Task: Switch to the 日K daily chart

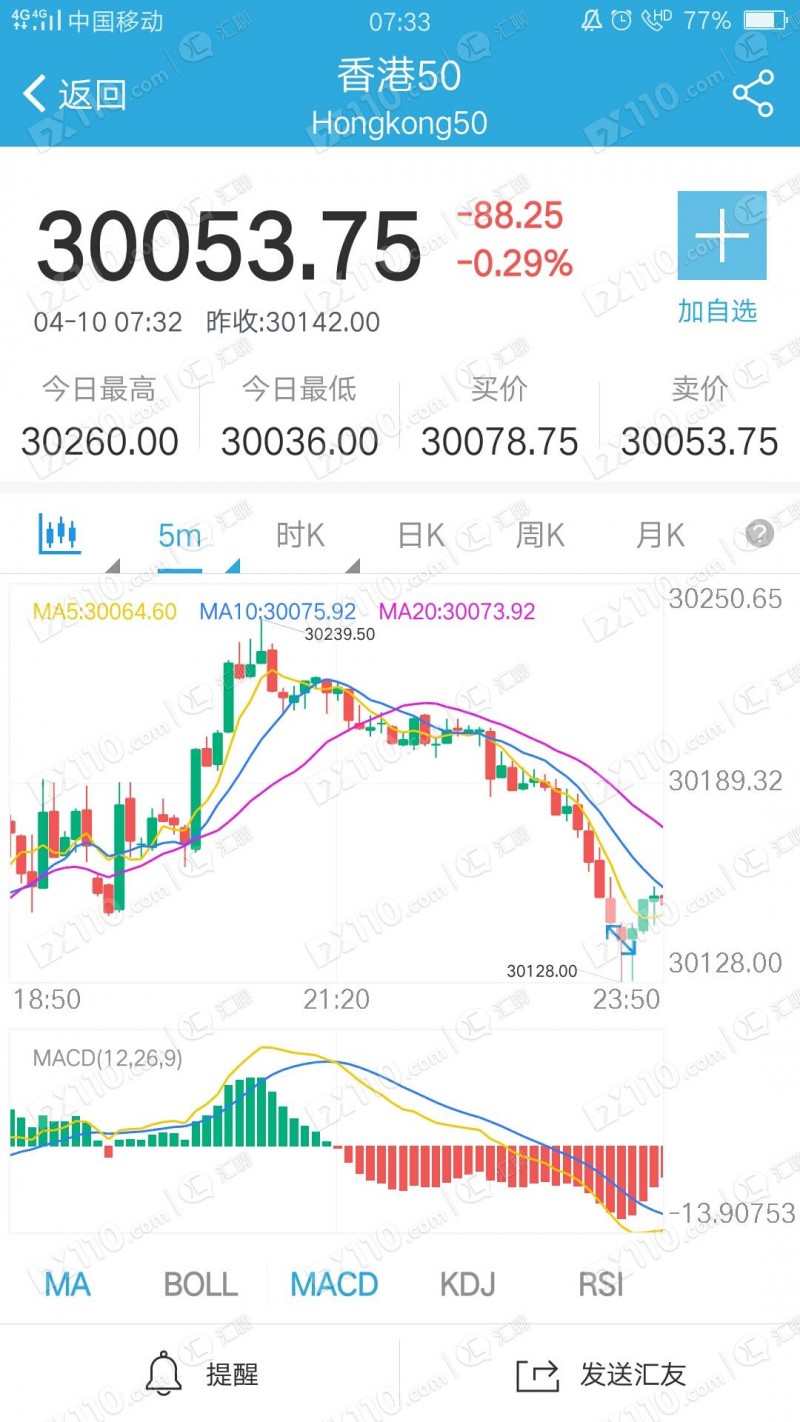Action: tap(421, 536)
